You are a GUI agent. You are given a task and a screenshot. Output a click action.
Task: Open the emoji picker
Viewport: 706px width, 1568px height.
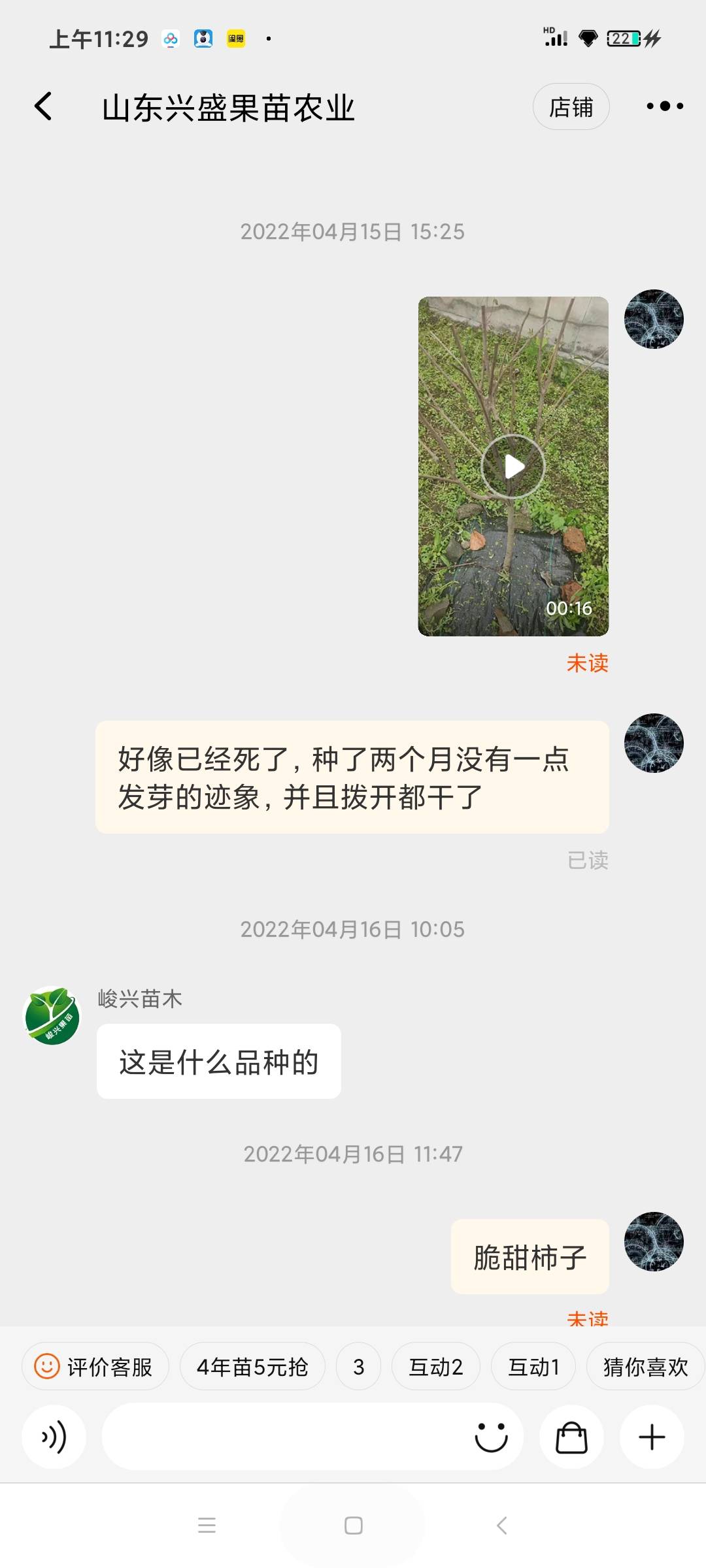tap(491, 1437)
